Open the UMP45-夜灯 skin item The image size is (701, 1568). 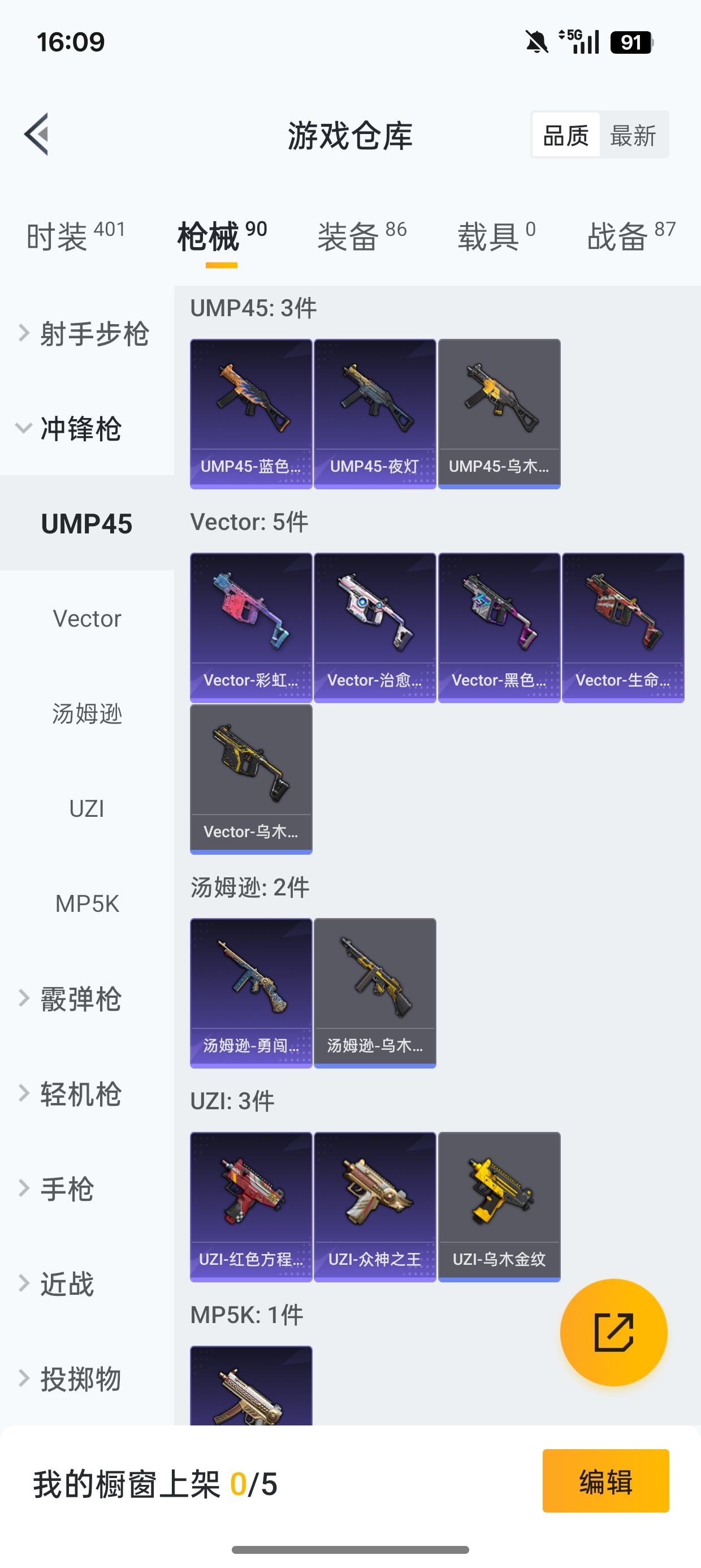[374, 413]
